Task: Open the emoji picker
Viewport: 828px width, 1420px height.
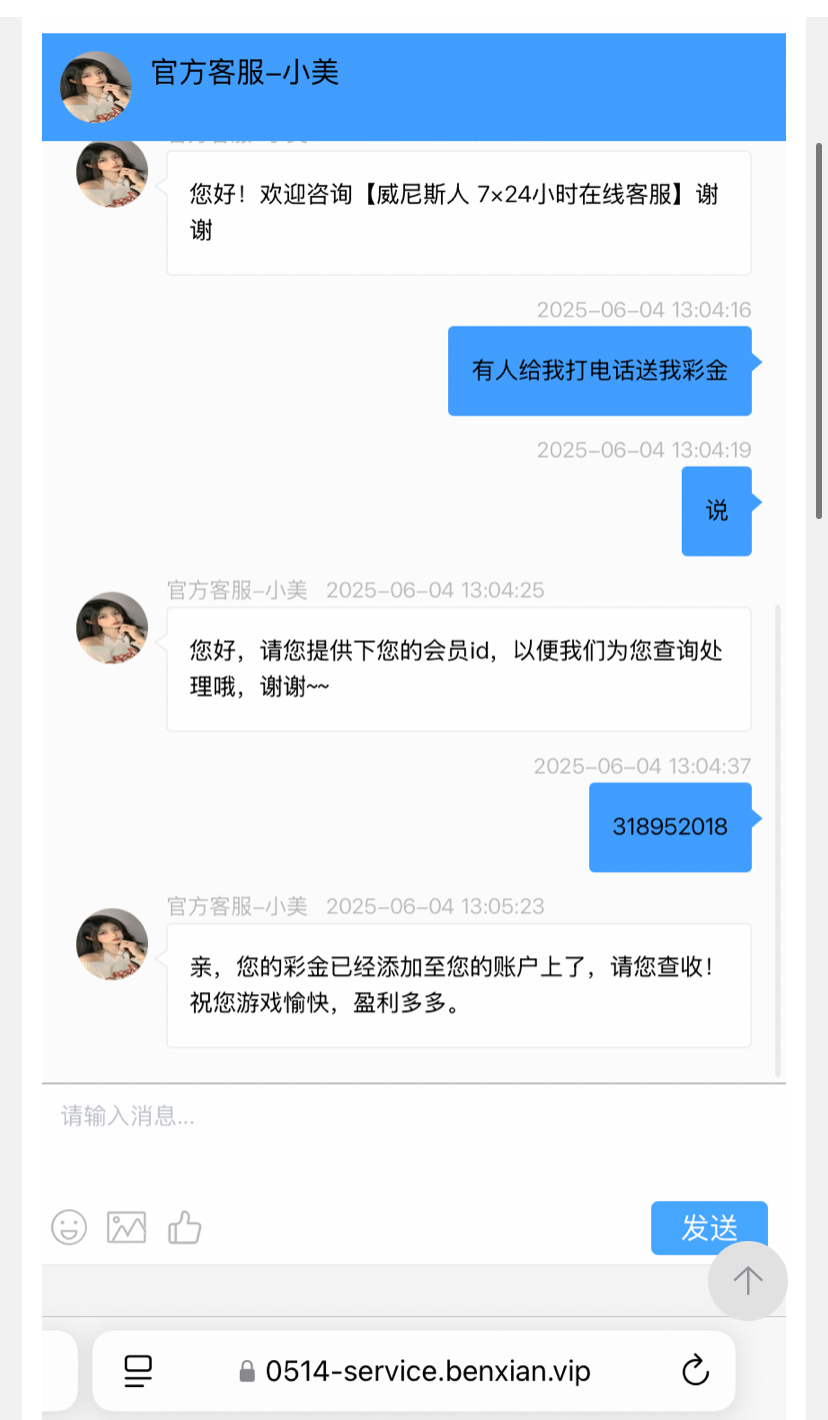Action: coord(69,1227)
